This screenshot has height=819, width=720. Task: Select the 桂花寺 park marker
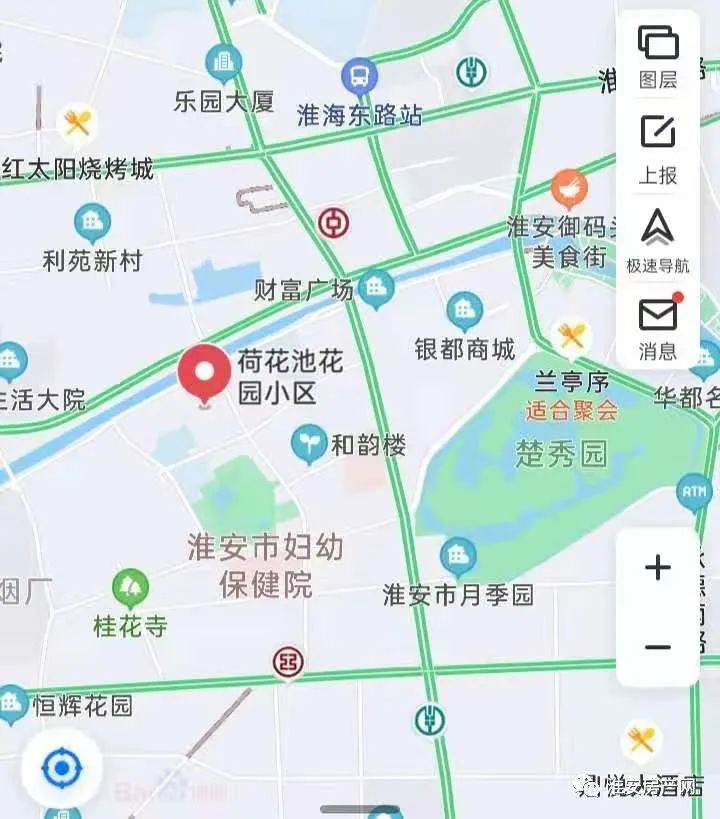click(130, 588)
